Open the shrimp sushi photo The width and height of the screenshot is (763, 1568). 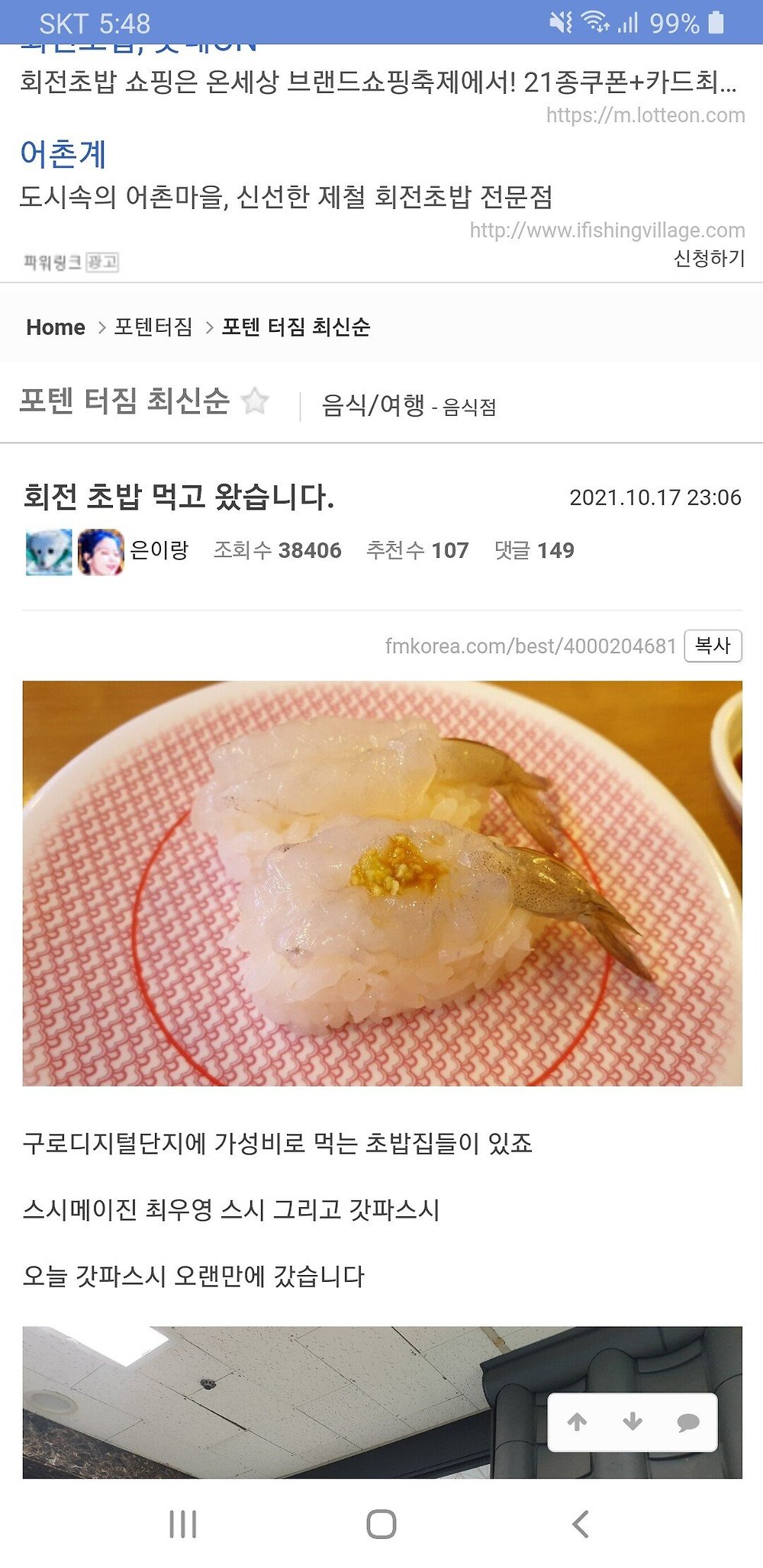pos(382,883)
